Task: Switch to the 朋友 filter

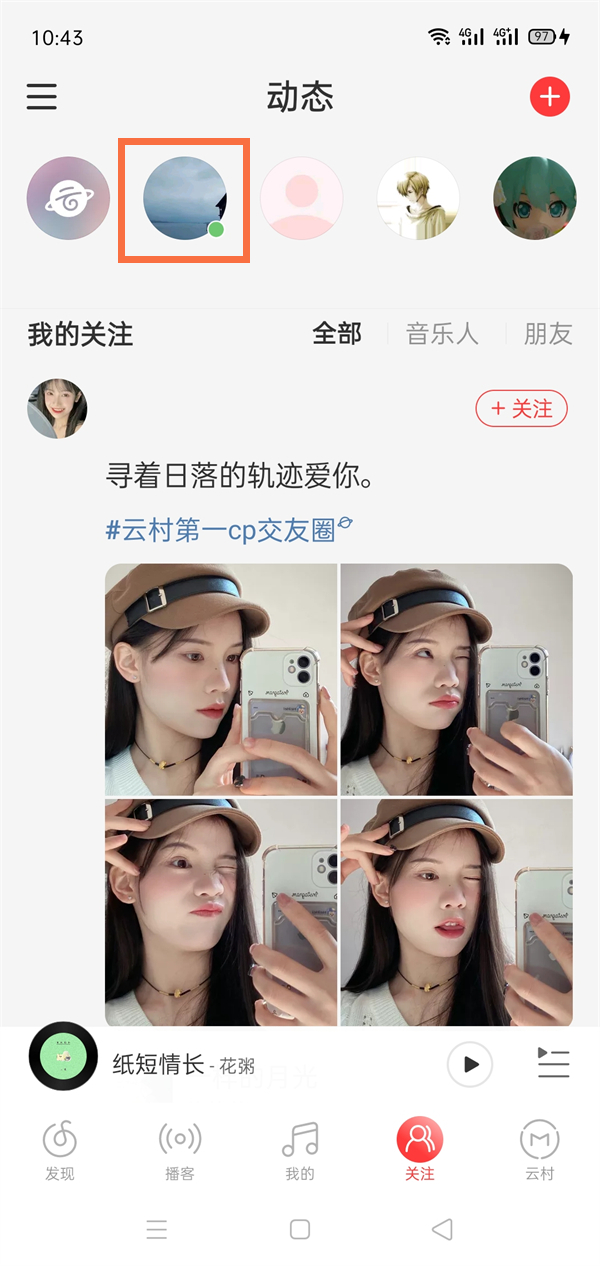Action: pyautogui.click(x=548, y=334)
